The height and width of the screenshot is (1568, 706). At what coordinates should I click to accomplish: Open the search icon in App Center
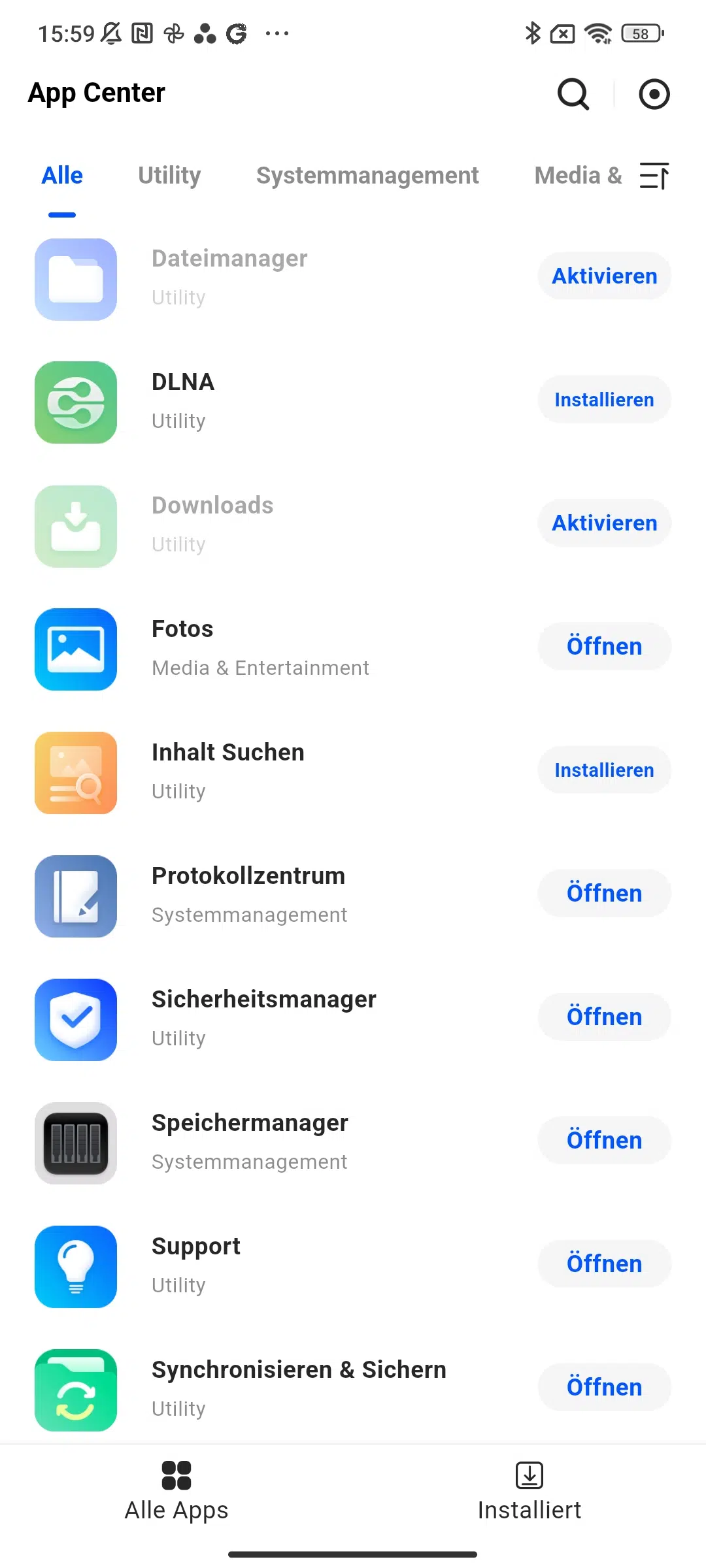click(573, 94)
